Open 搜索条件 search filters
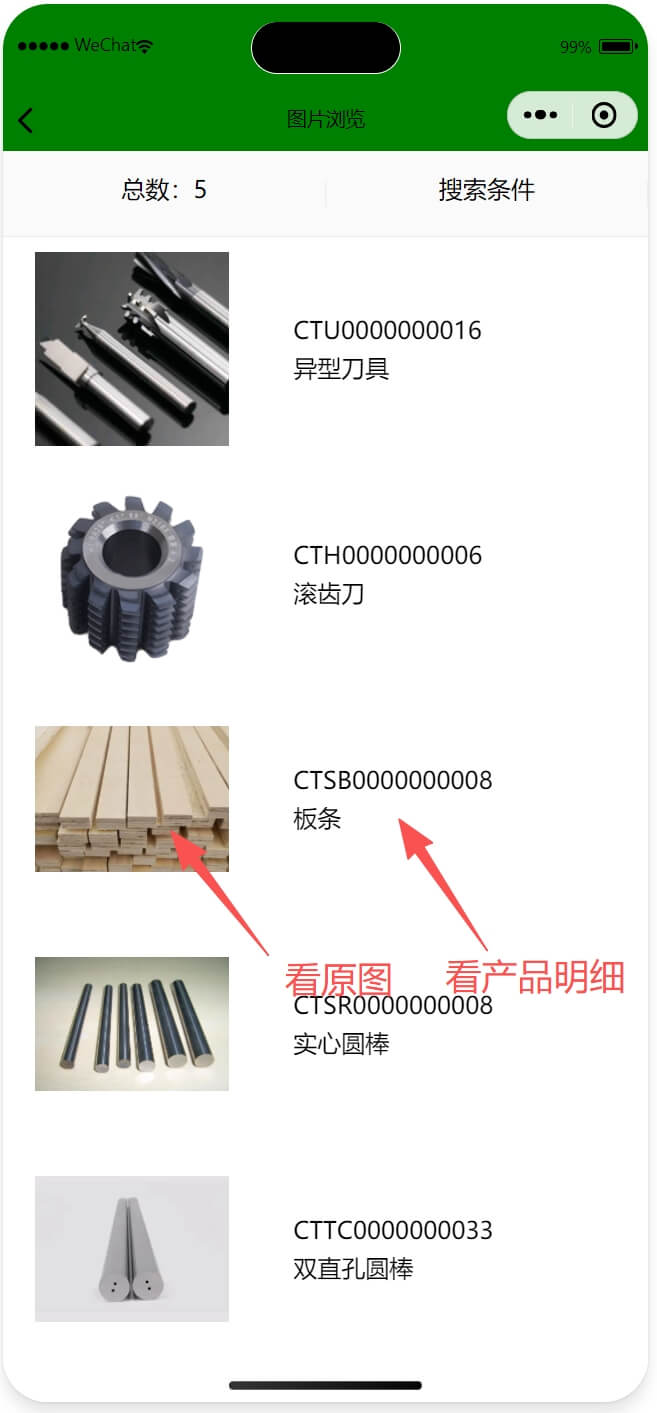The width and height of the screenshot is (657, 1413). pyautogui.click(x=486, y=190)
